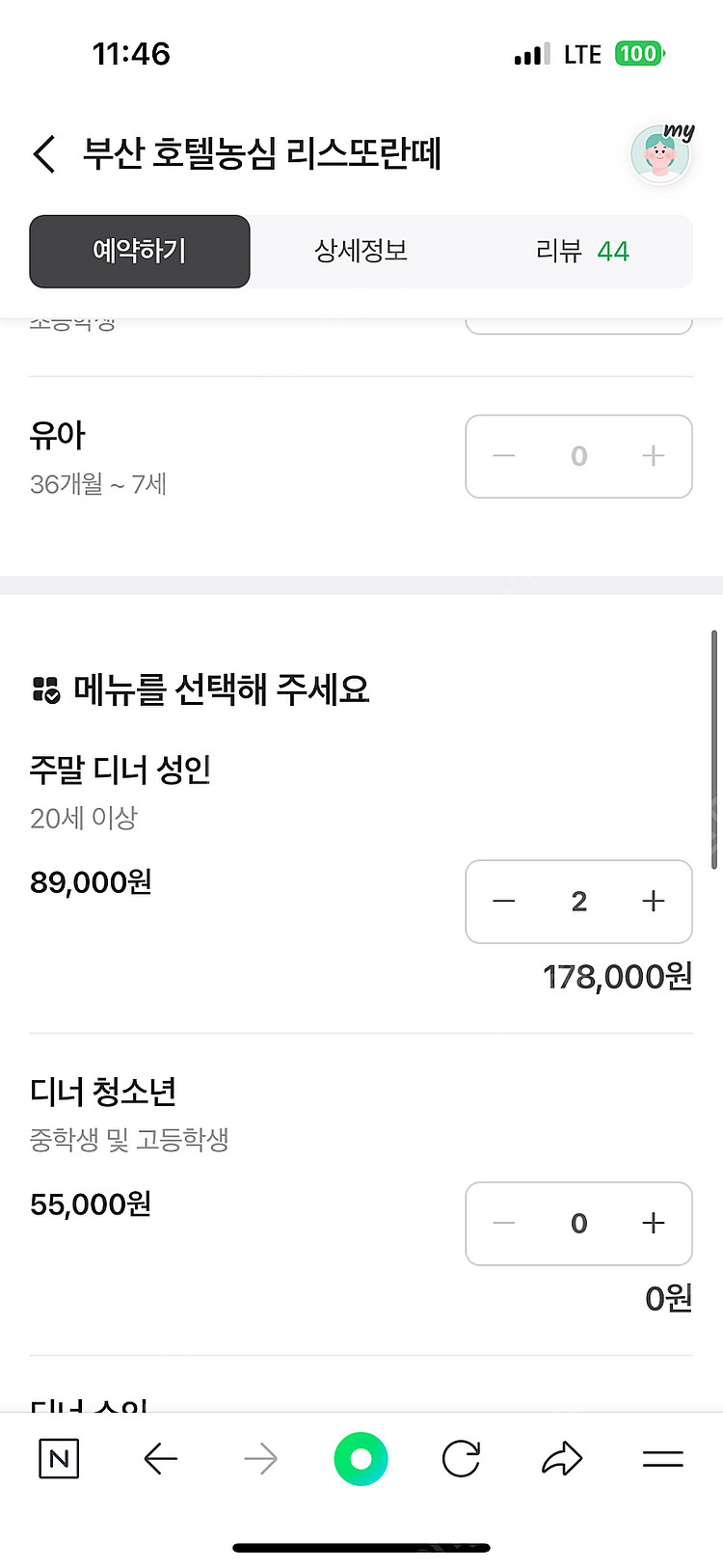This screenshot has width=723, height=1568.
Task: Tap the green circle search button
Action: 361,1459
